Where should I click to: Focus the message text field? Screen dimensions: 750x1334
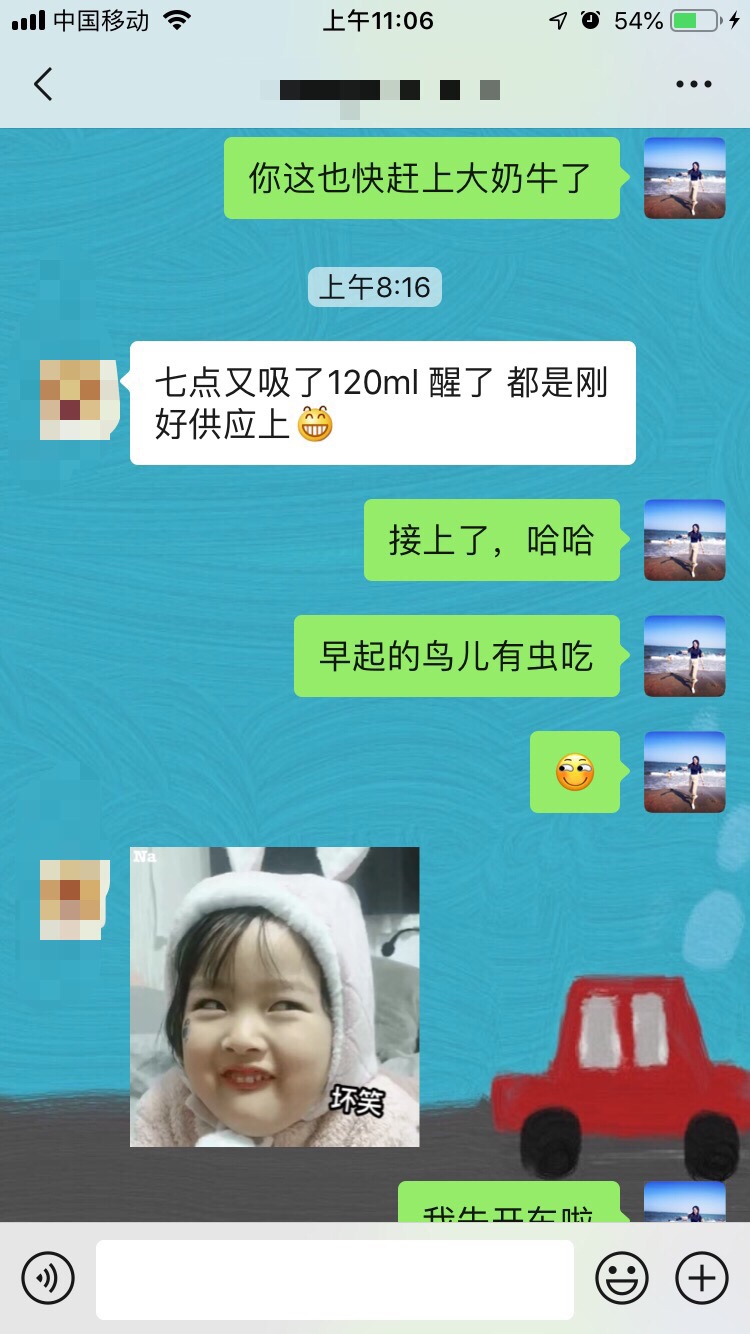(334, 1279)
